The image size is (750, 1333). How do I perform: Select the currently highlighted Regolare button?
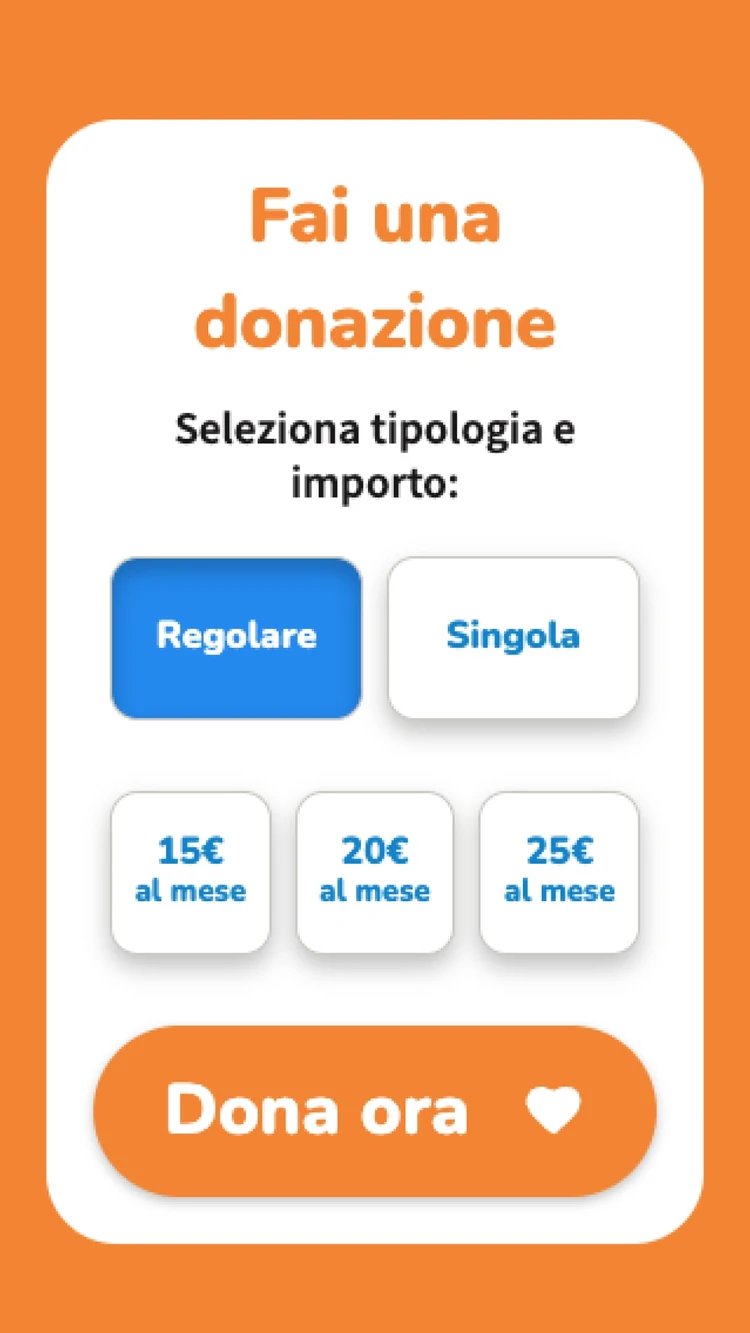tap(236, 637)
